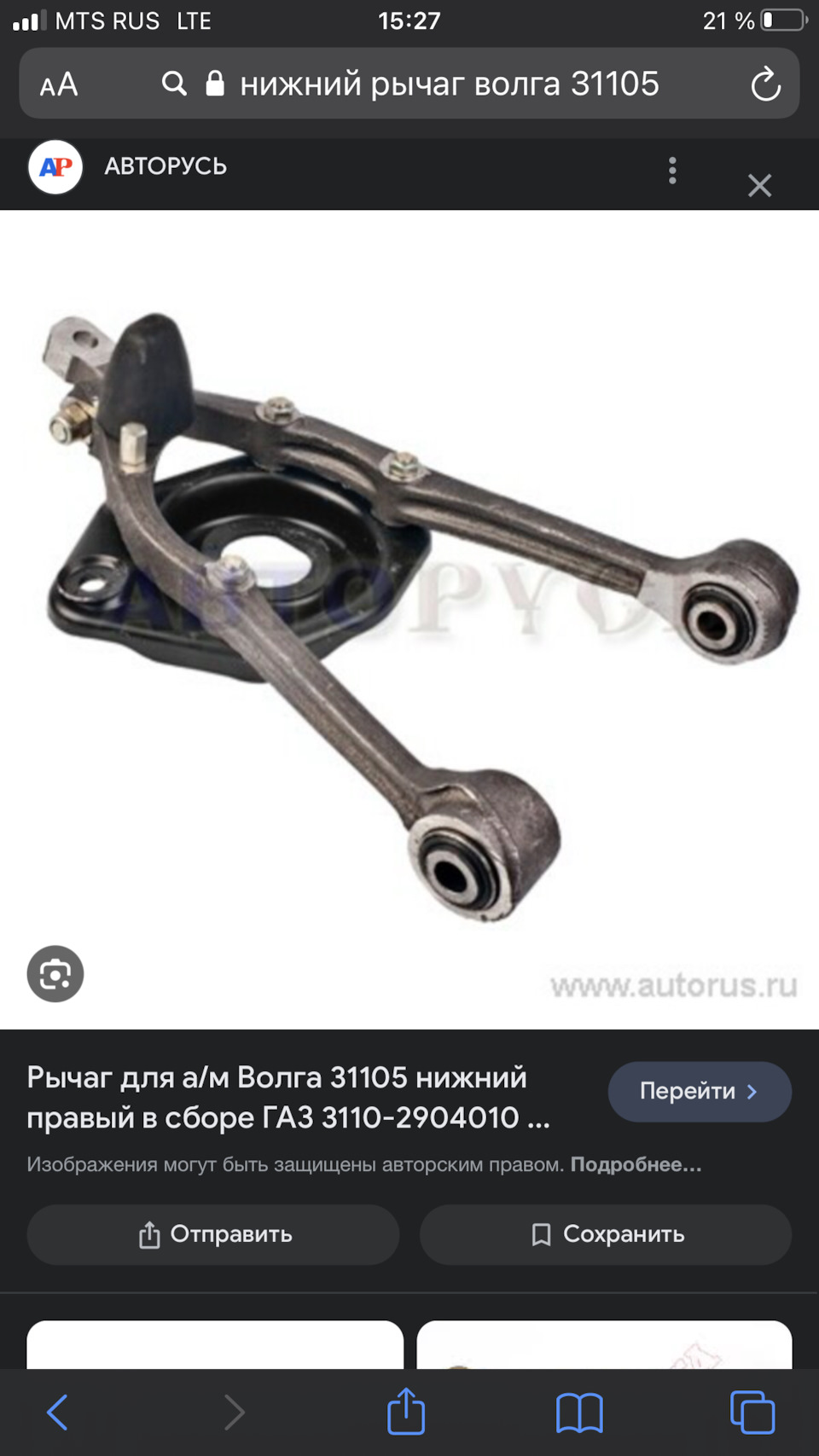Go back to the previous page
819x1456 pixels.
coord(57,1412)
